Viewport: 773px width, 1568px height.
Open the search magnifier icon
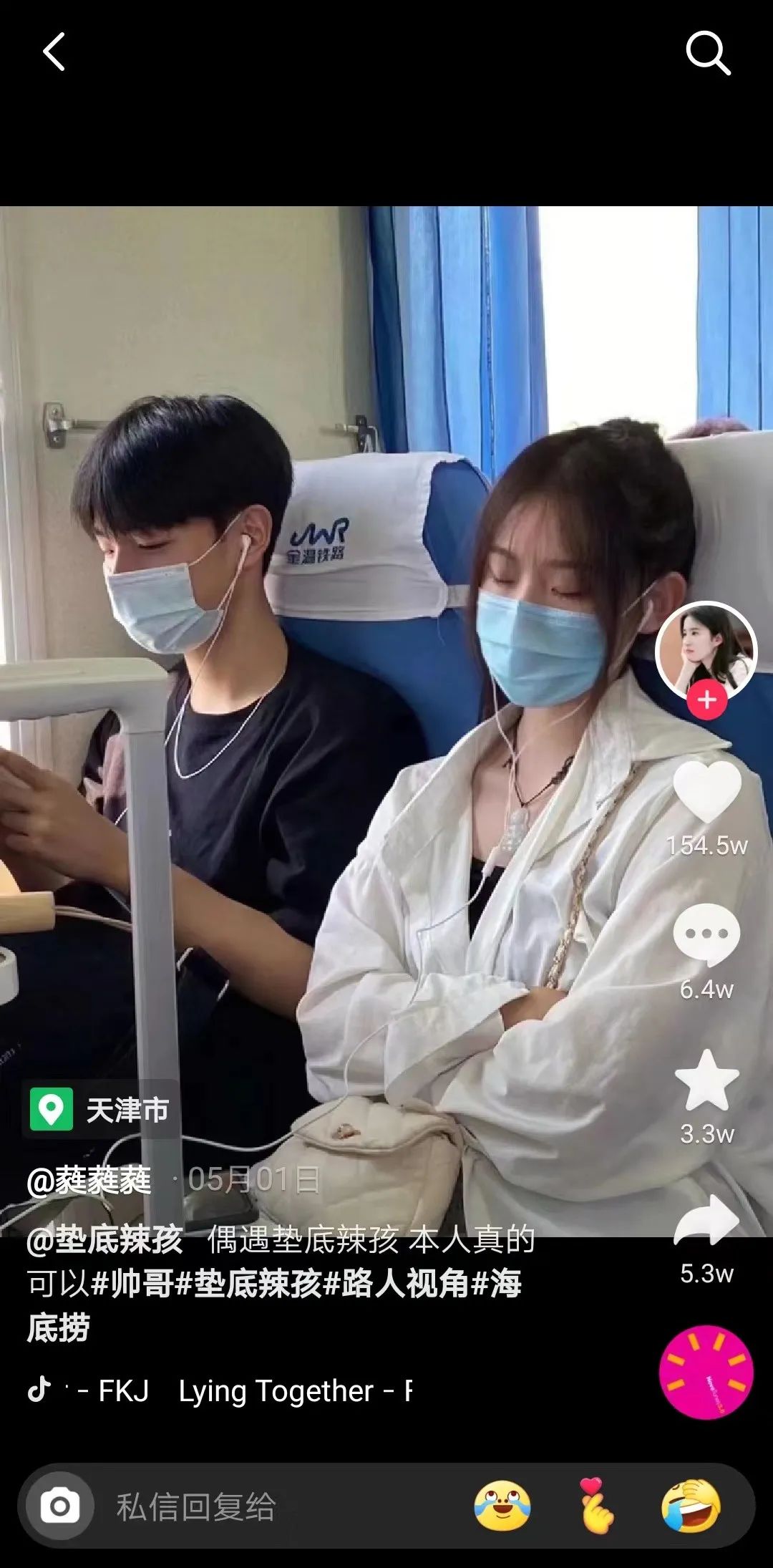708,52
